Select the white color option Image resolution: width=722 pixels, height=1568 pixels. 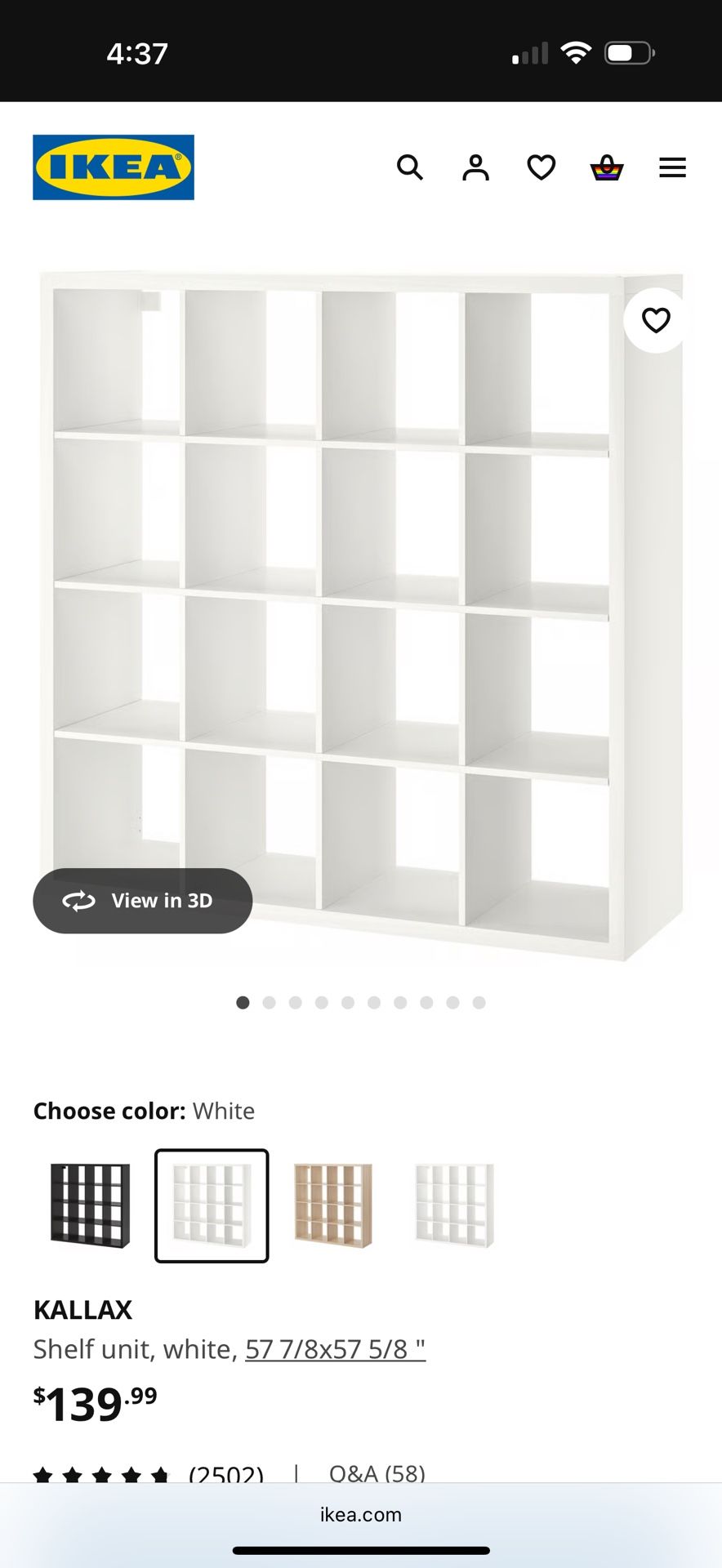tap(212, 1205)
